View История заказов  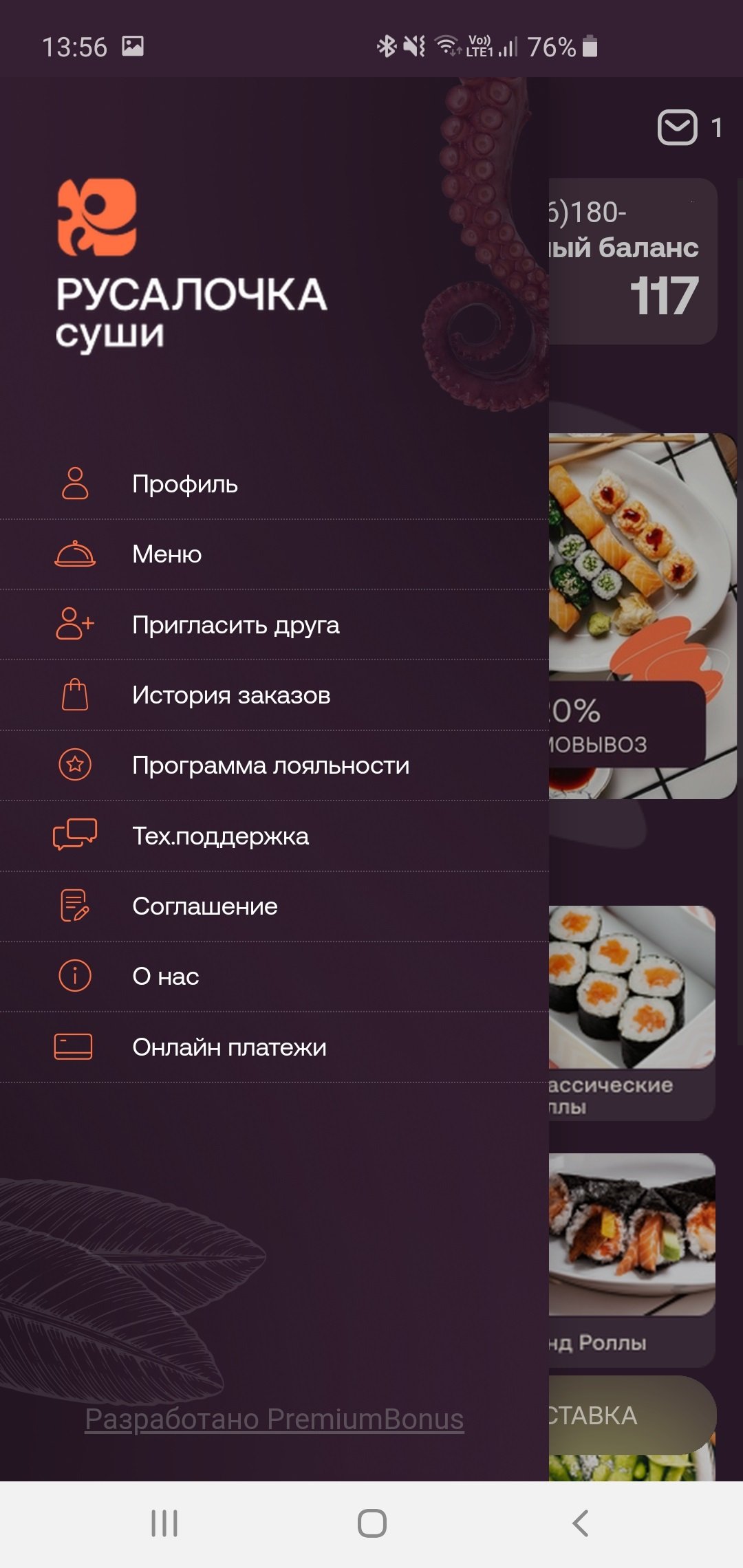[x=231, y=695]
